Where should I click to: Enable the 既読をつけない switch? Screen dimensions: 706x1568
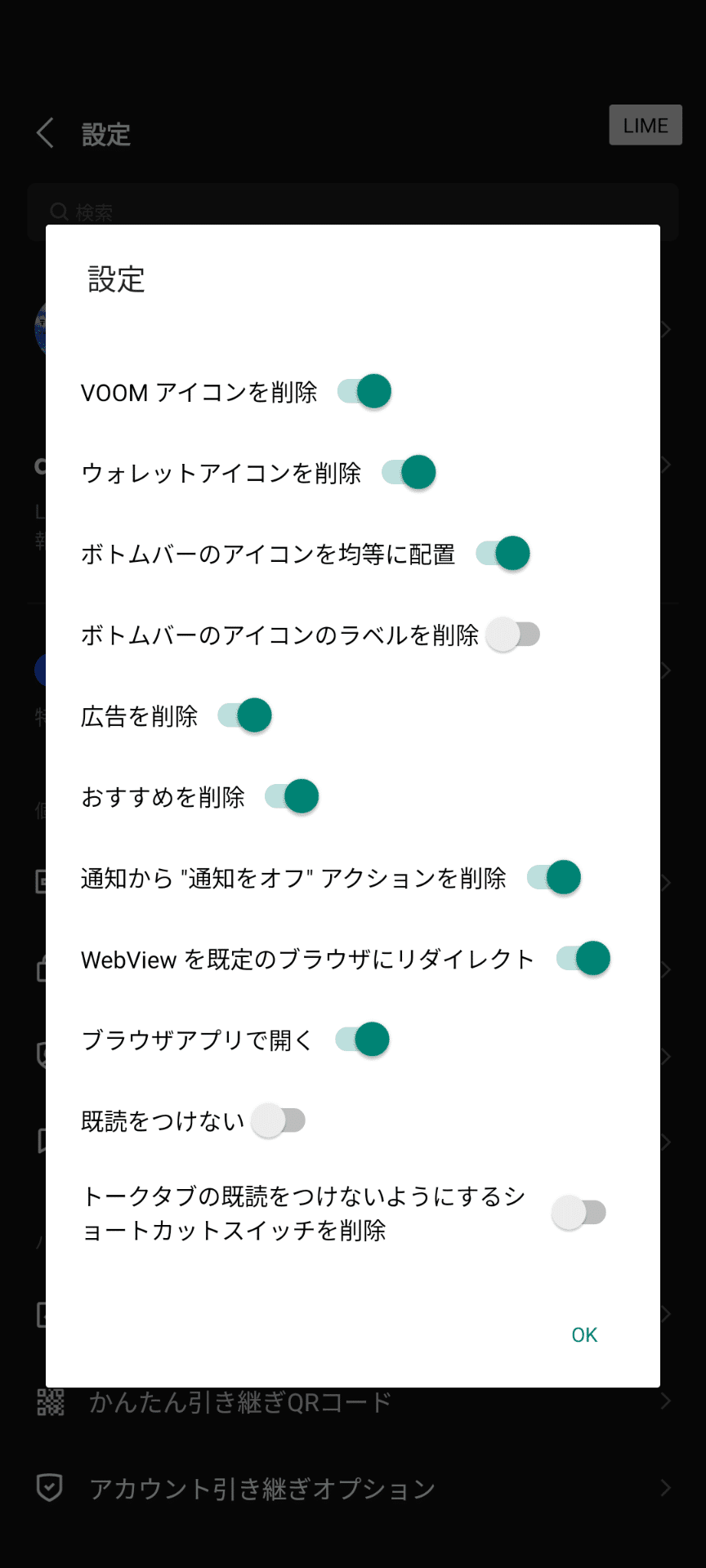click(279, 1120)
